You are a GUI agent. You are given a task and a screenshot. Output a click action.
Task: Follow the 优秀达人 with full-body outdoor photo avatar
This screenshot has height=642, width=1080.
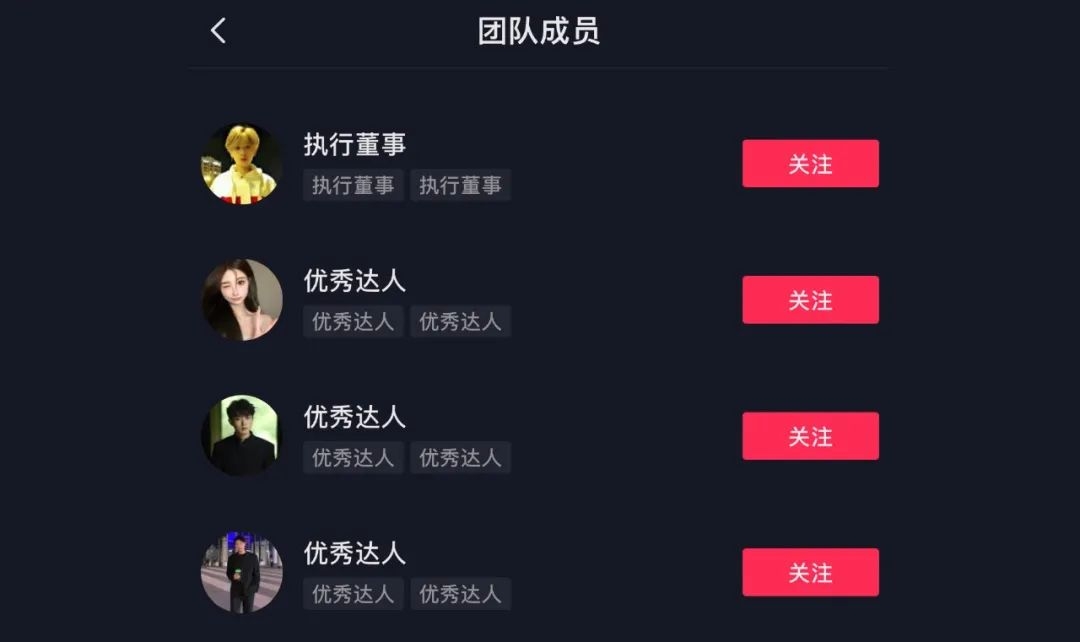810,572
